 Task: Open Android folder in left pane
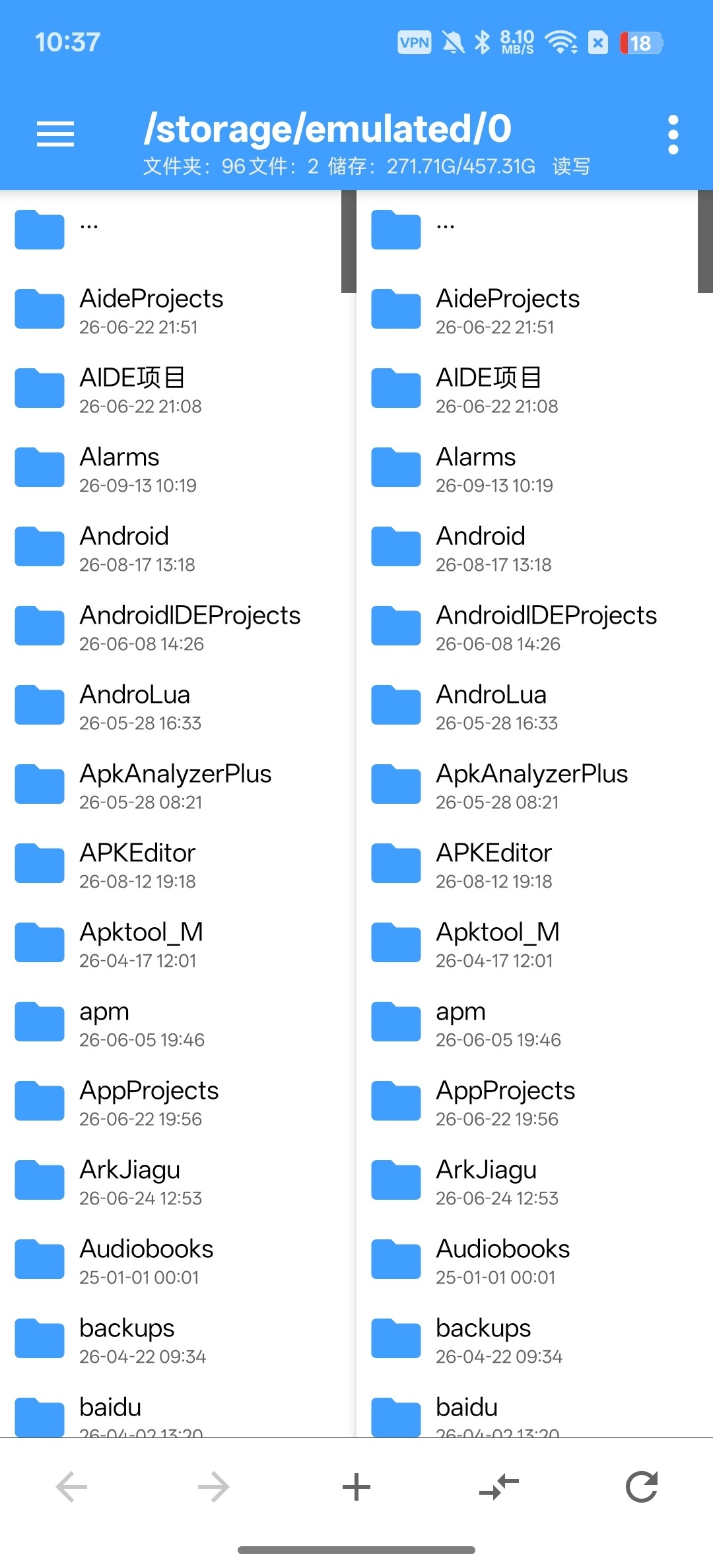[178, 548]
